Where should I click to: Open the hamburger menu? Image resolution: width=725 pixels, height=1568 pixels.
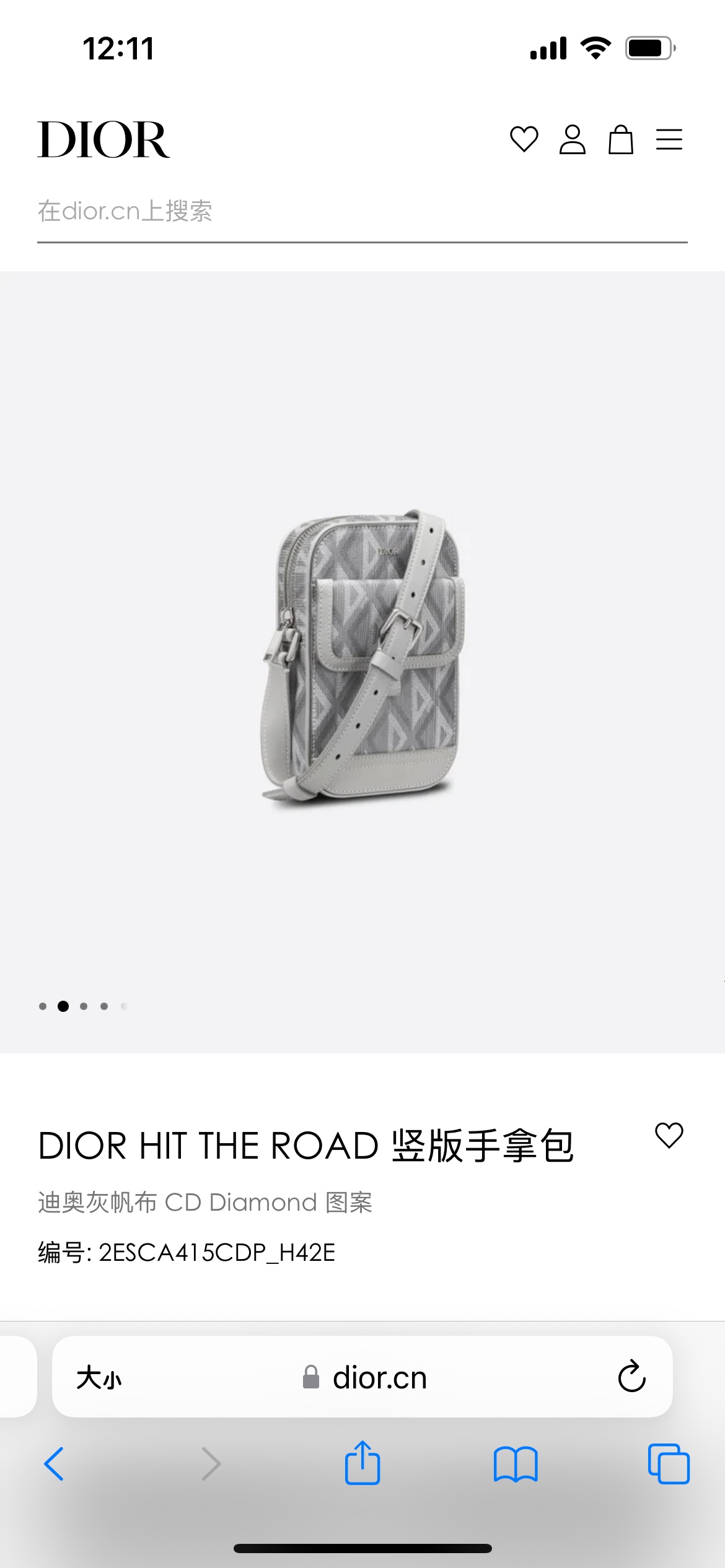click(669, 139)
